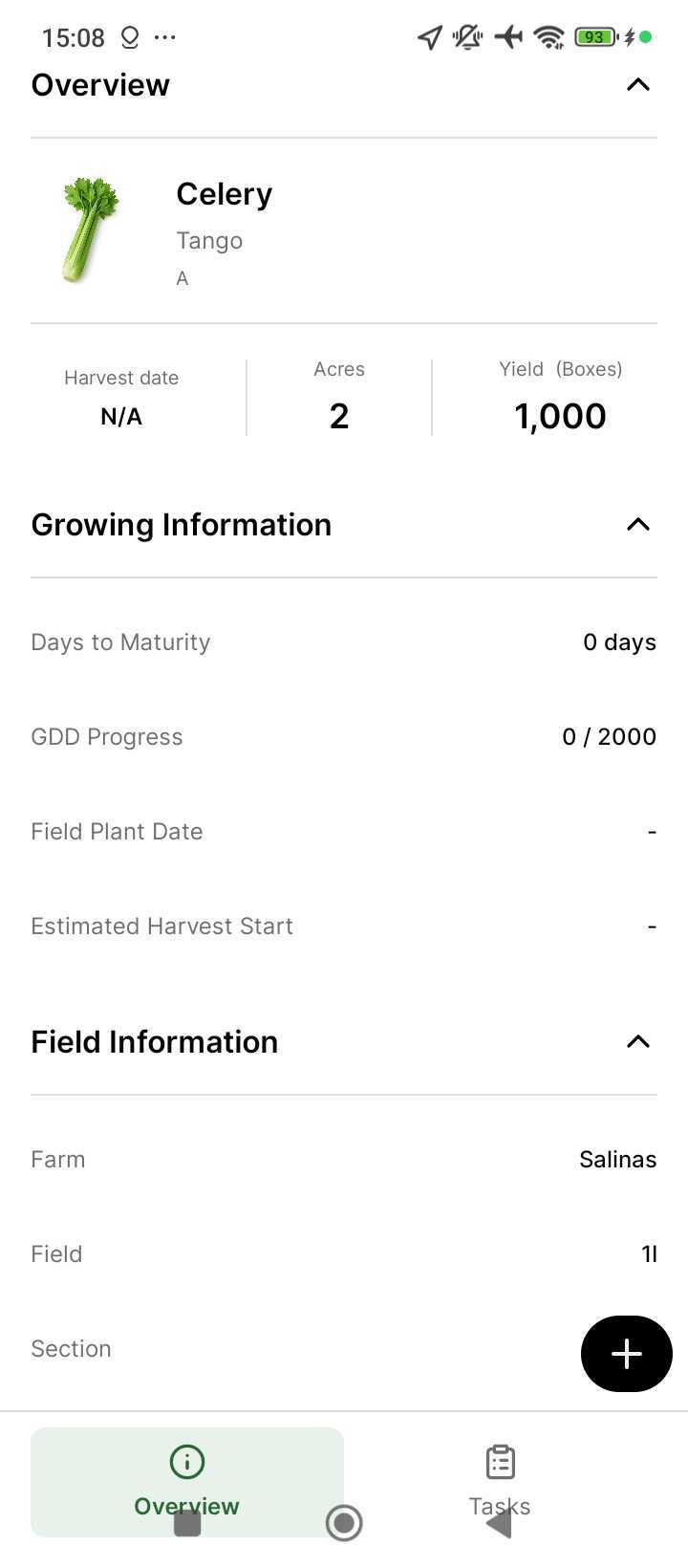This screenshot has height=1568, width=688.
Task: Open the three-dot overflow menu near the clock
Action: pyautogui.click(x=165, y=37)
